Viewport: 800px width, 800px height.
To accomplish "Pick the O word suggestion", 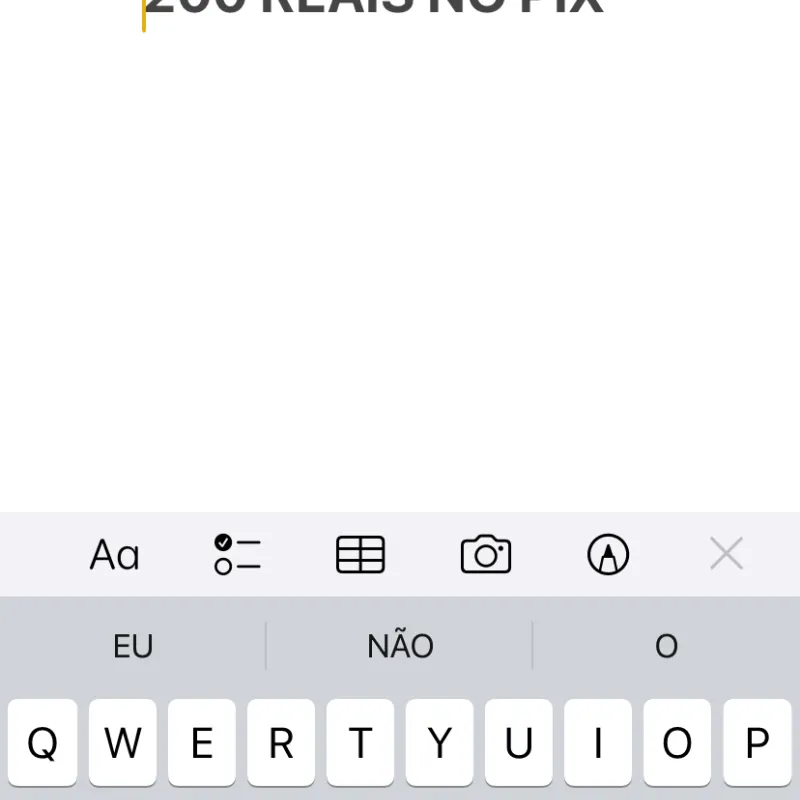I will [666, 646].
